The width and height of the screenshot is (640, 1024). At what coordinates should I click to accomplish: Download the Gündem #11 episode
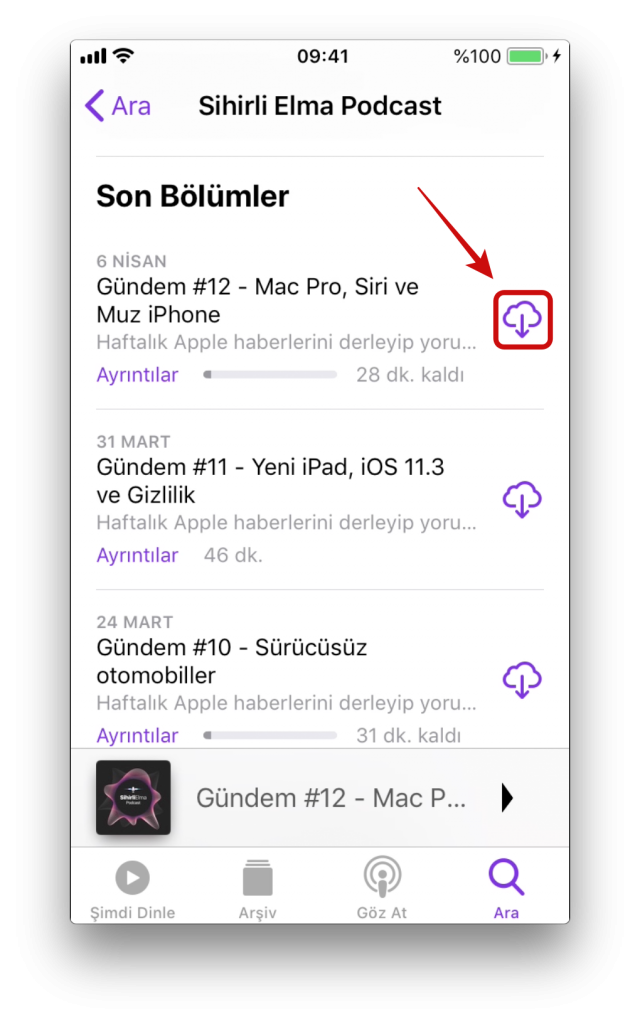522,499
